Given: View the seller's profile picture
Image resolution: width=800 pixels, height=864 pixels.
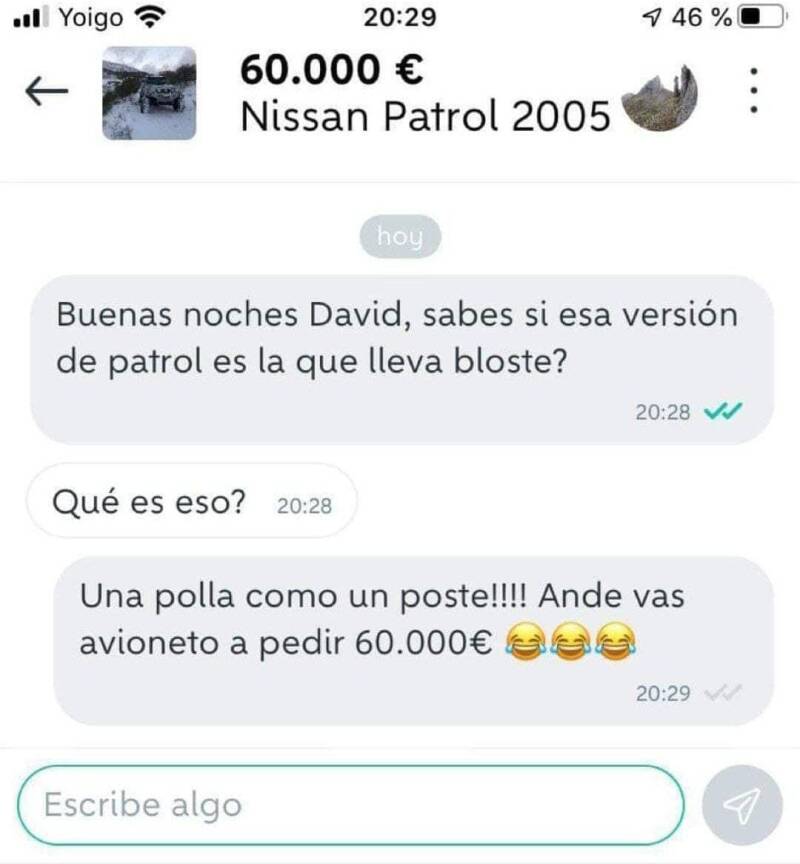Looking at the screenshot, I should [x=659, y=96].
